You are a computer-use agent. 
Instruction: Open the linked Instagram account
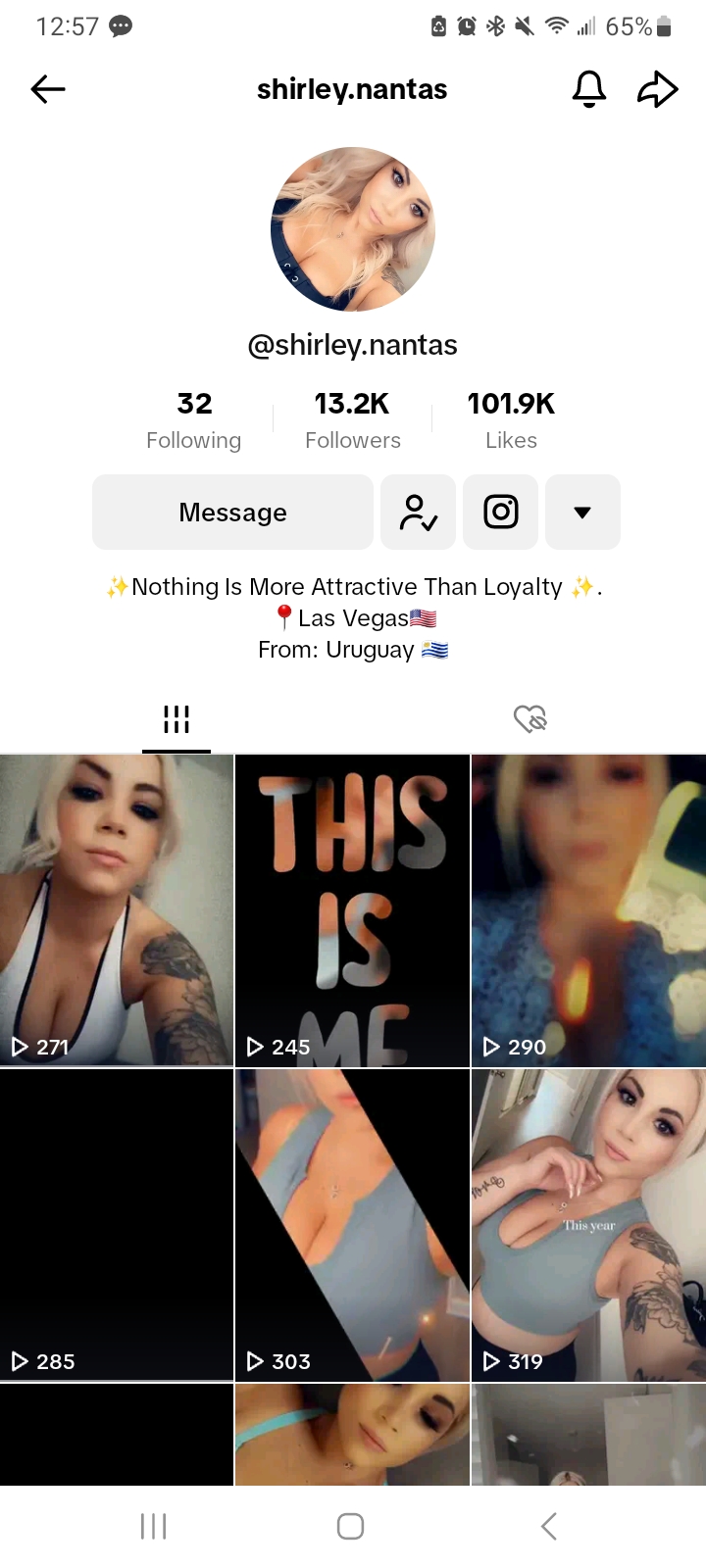(500, 512)
